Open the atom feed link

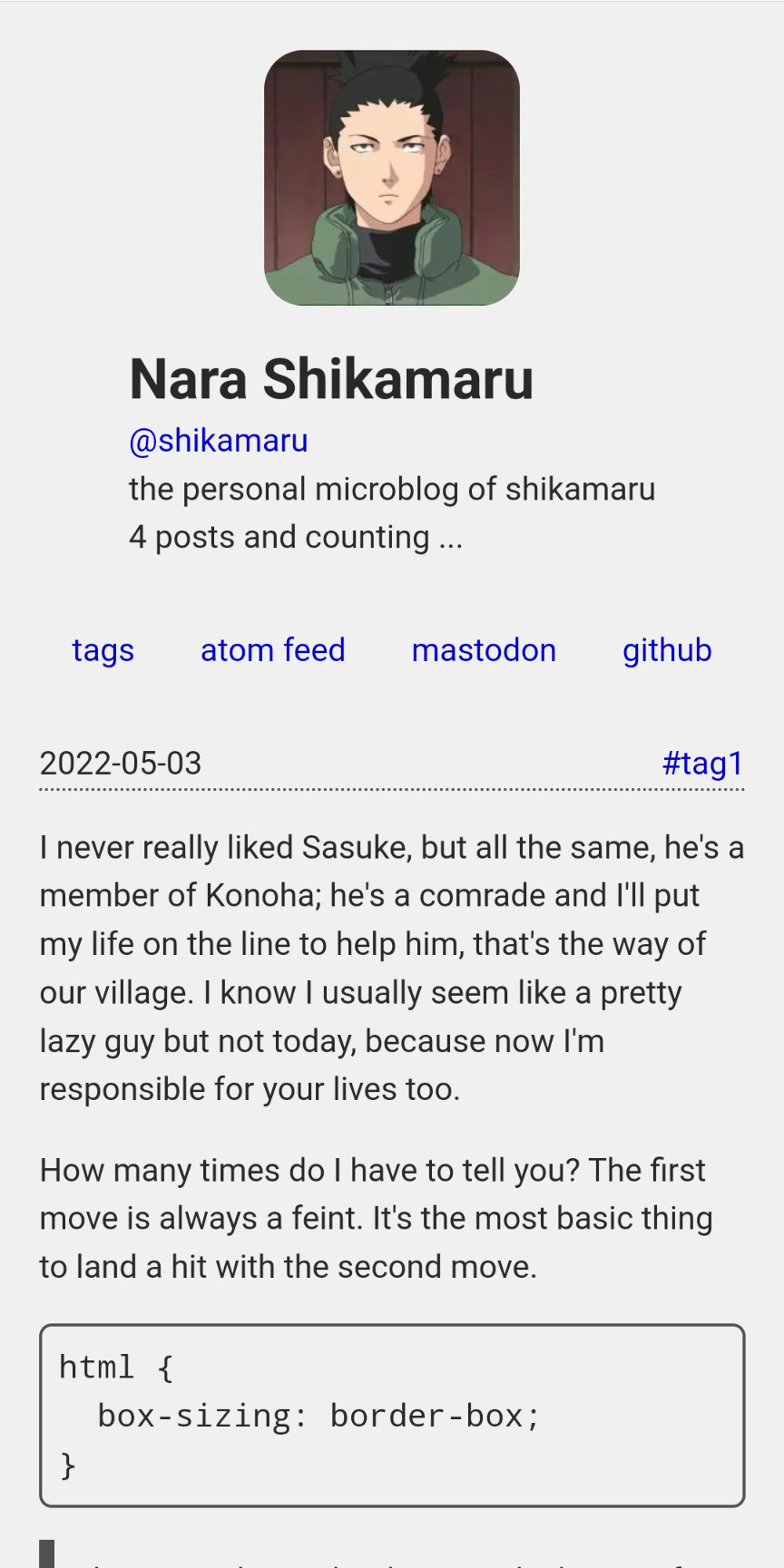click(273, 650)
